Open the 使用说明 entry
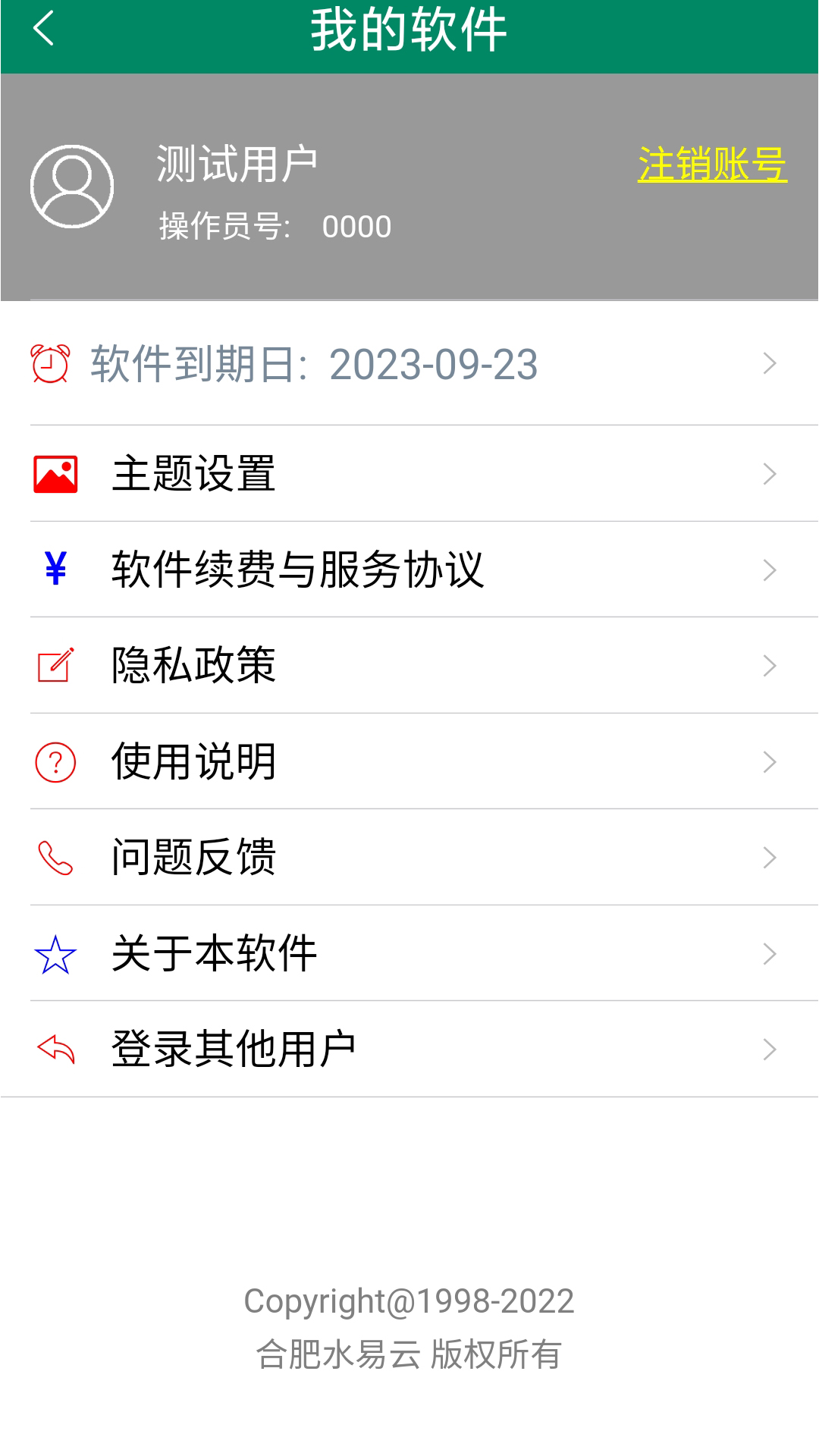 tap(193, 761)
